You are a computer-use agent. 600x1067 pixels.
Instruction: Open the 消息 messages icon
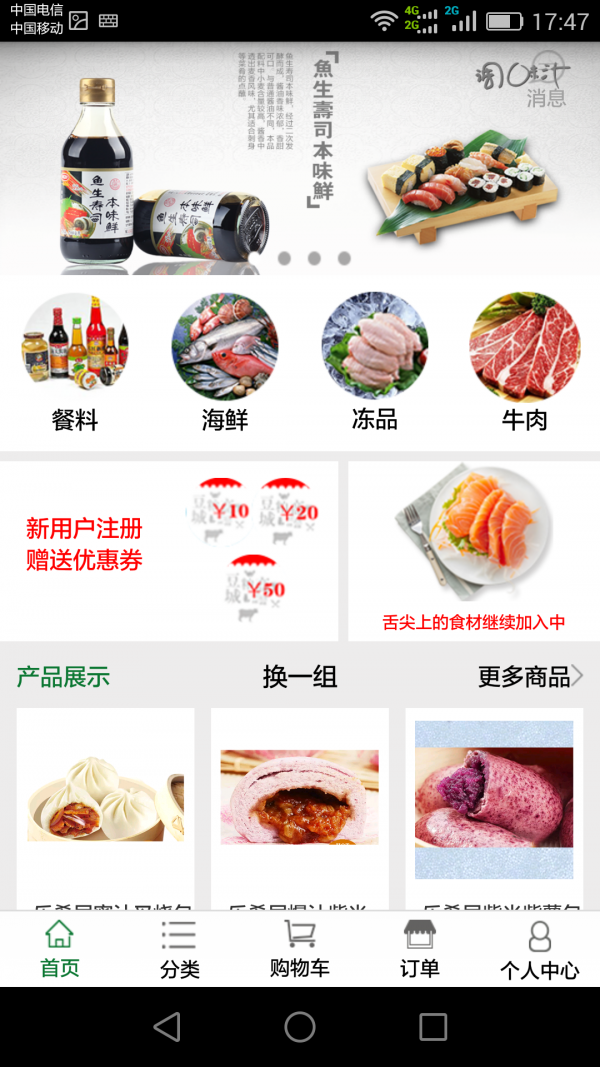click(x=546, y=80)
